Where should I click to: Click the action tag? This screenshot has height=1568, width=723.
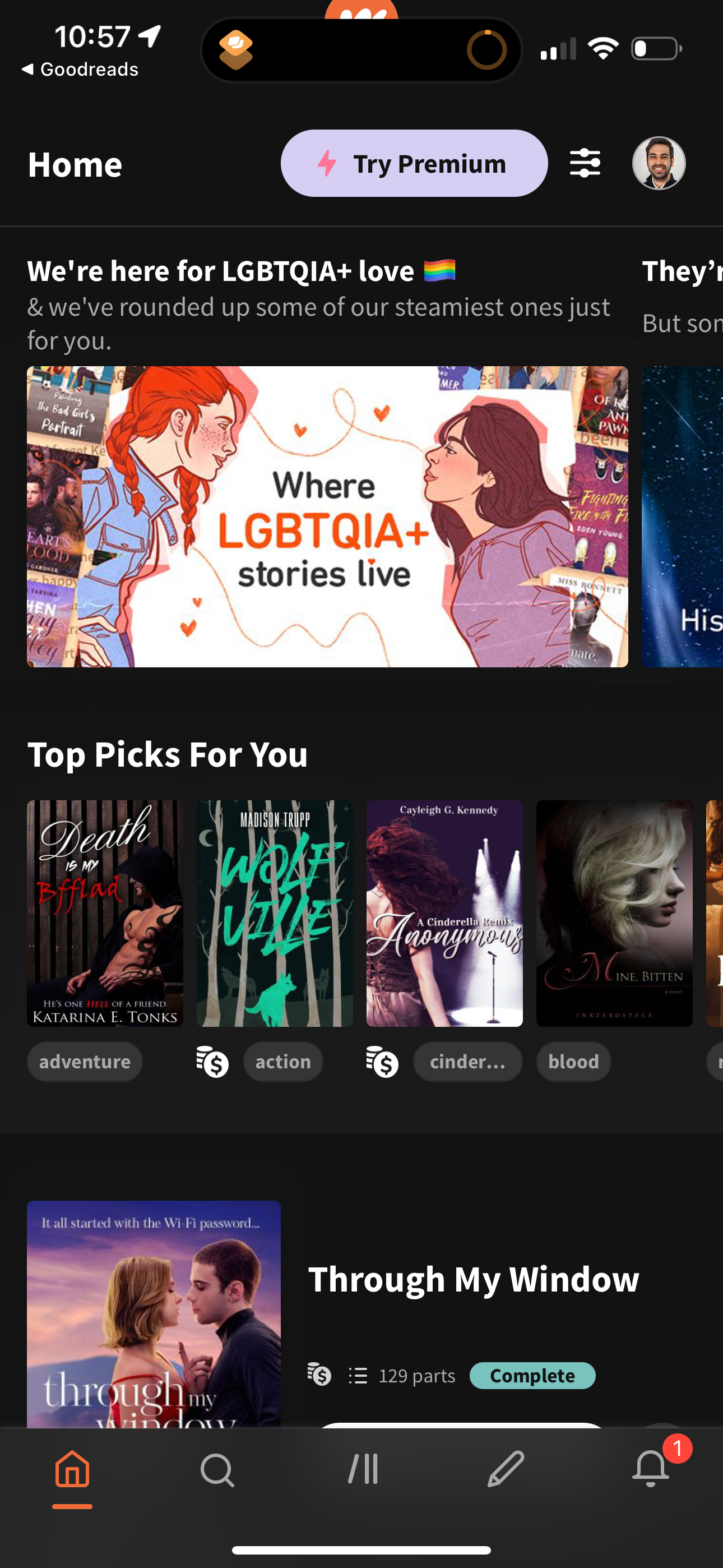(283, 1061)
